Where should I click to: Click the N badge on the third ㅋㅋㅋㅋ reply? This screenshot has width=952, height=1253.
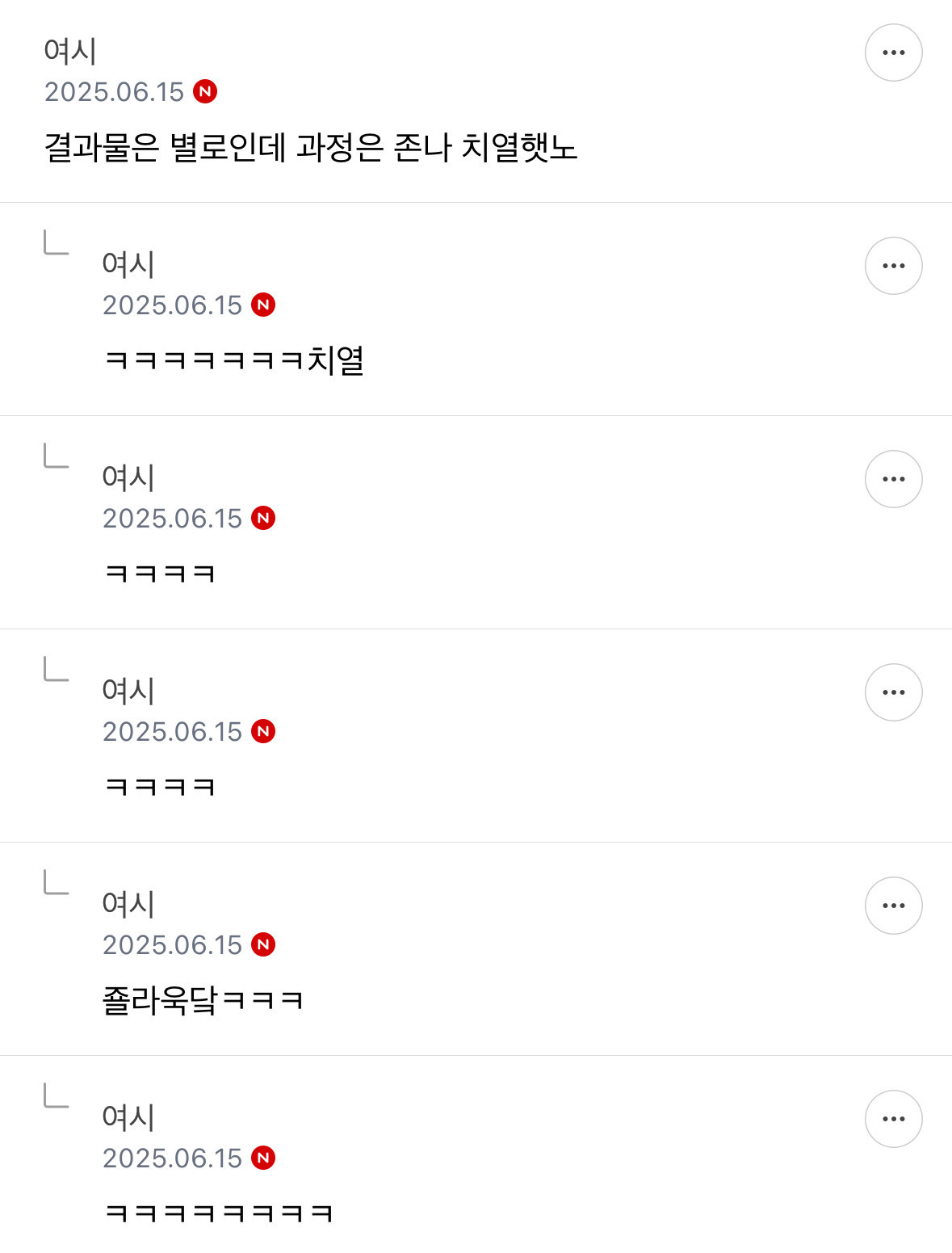click(x=265, y=733)
